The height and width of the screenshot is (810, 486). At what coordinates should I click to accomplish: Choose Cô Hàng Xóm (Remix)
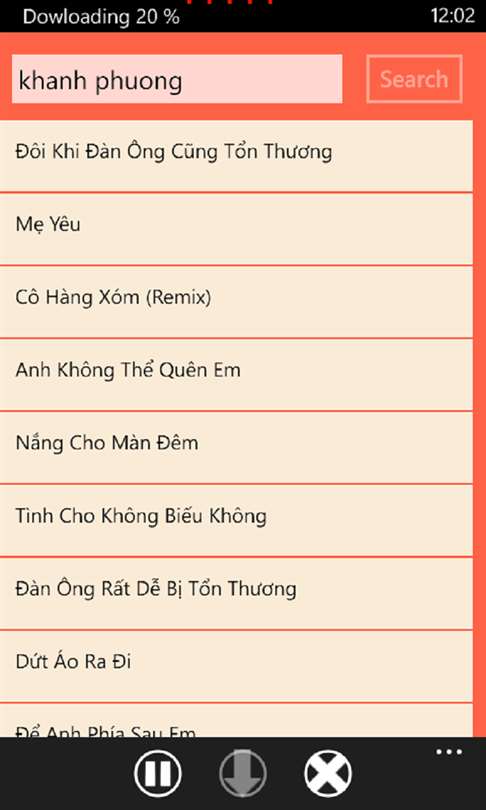pos(236,302)
